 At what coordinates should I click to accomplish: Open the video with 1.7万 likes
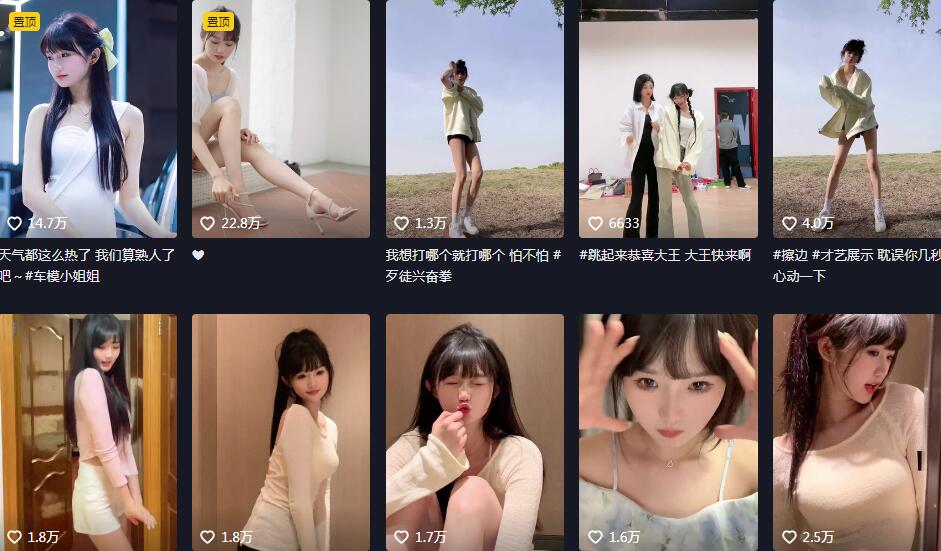[x=474, y=430]
